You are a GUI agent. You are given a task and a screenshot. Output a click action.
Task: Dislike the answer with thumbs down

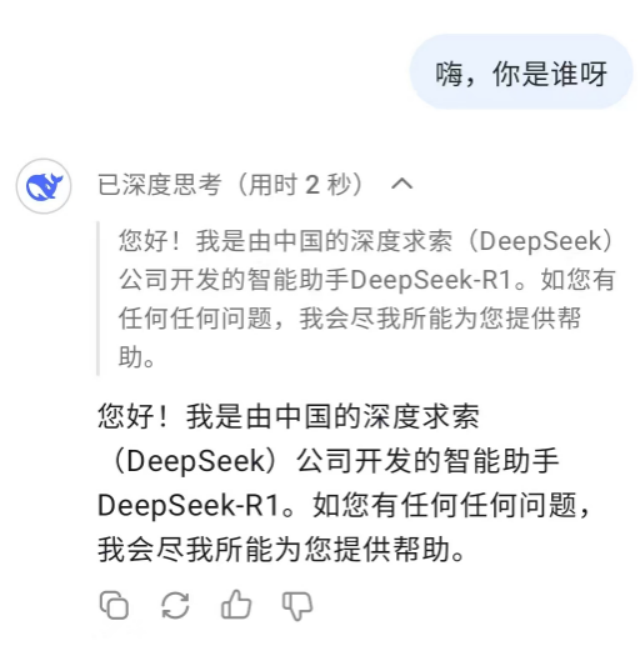click(297, 605)
